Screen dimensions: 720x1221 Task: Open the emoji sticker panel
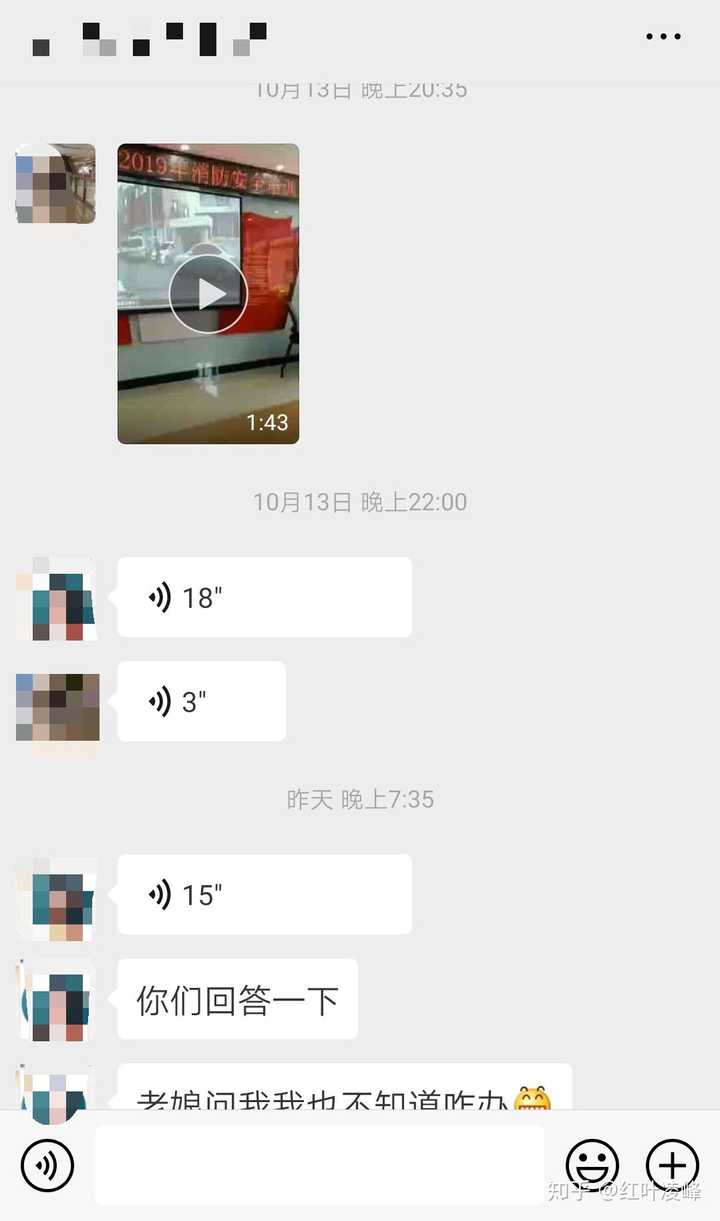tap(592, 1165)
